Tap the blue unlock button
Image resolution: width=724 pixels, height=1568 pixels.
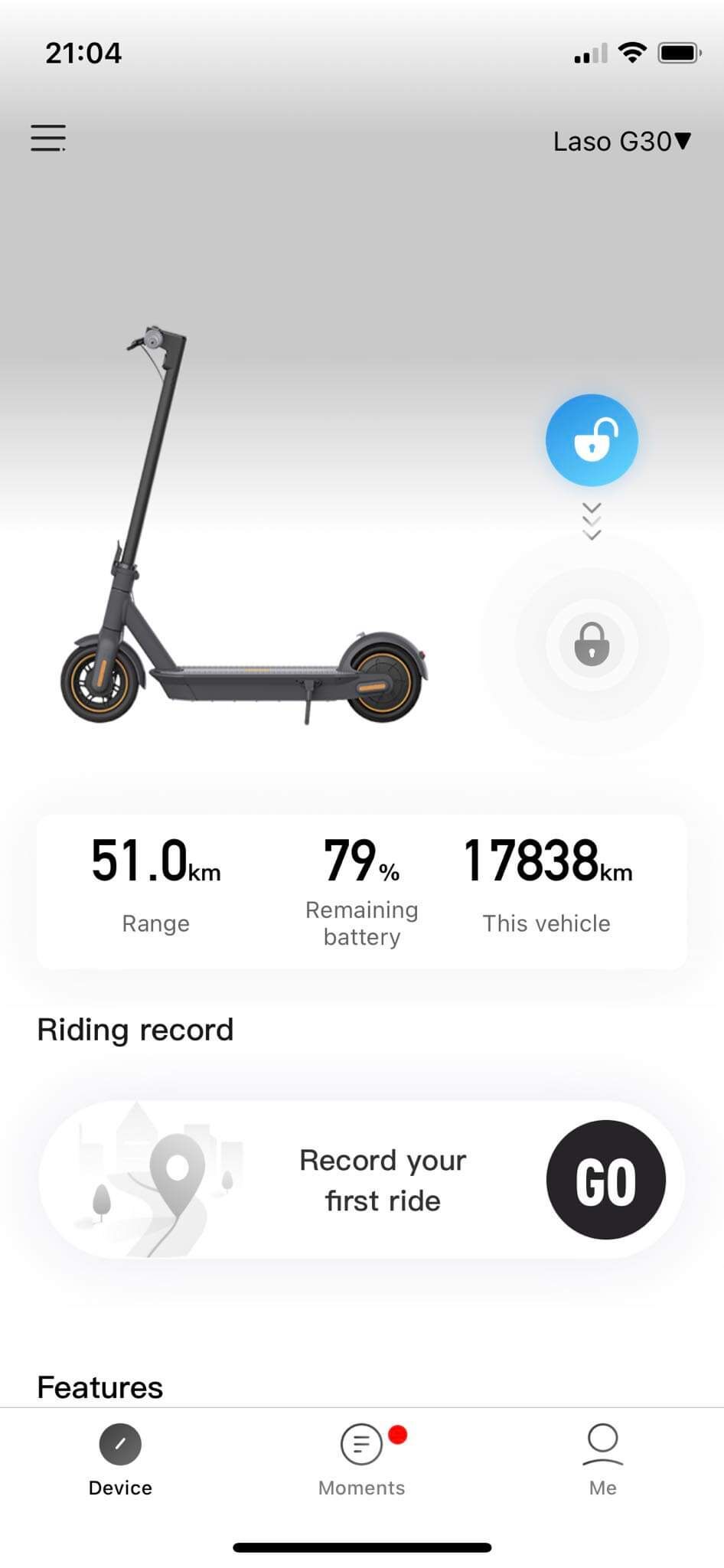click(x=592, y=440)
